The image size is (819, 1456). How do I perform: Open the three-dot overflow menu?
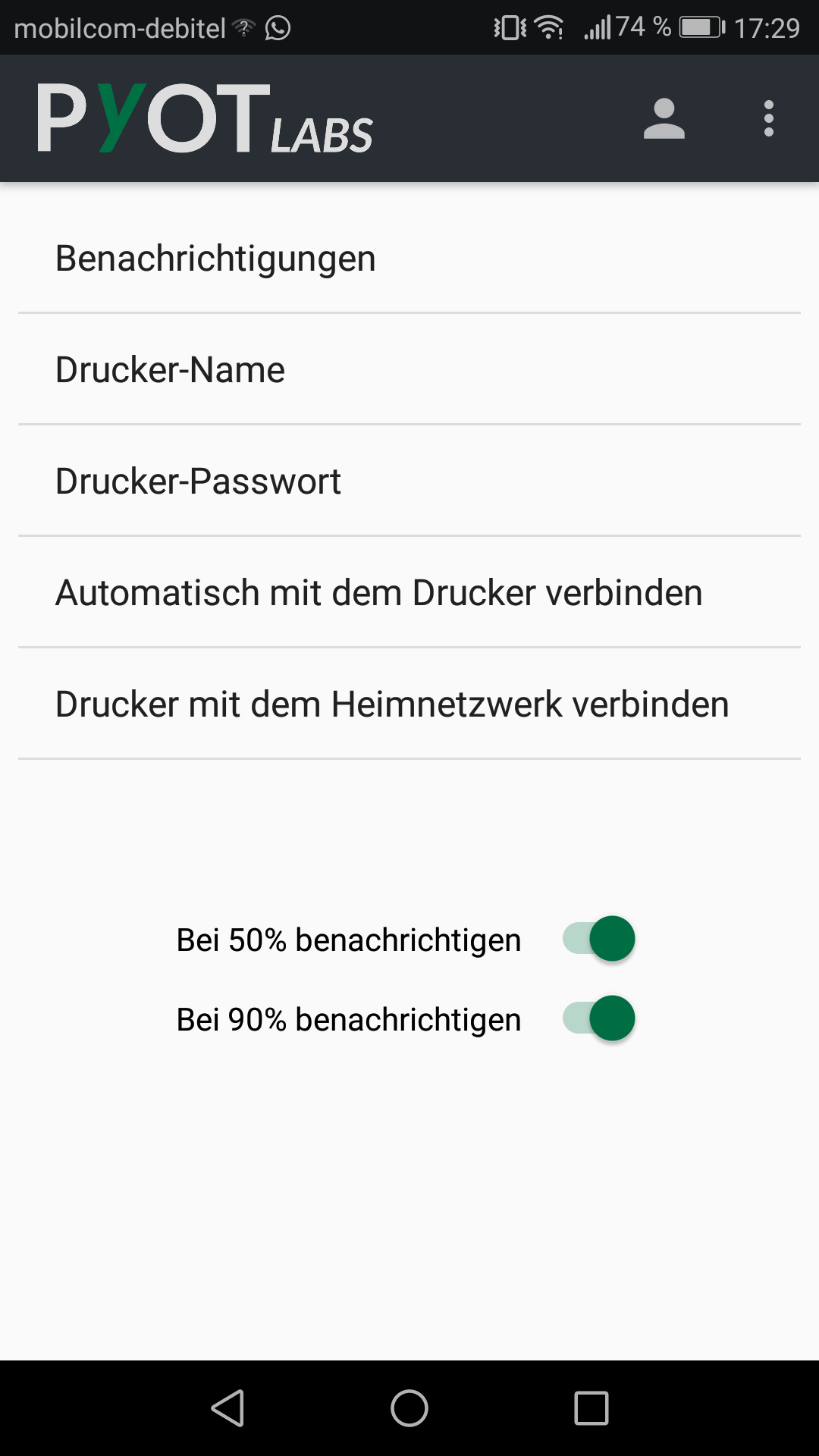[768, 119]
